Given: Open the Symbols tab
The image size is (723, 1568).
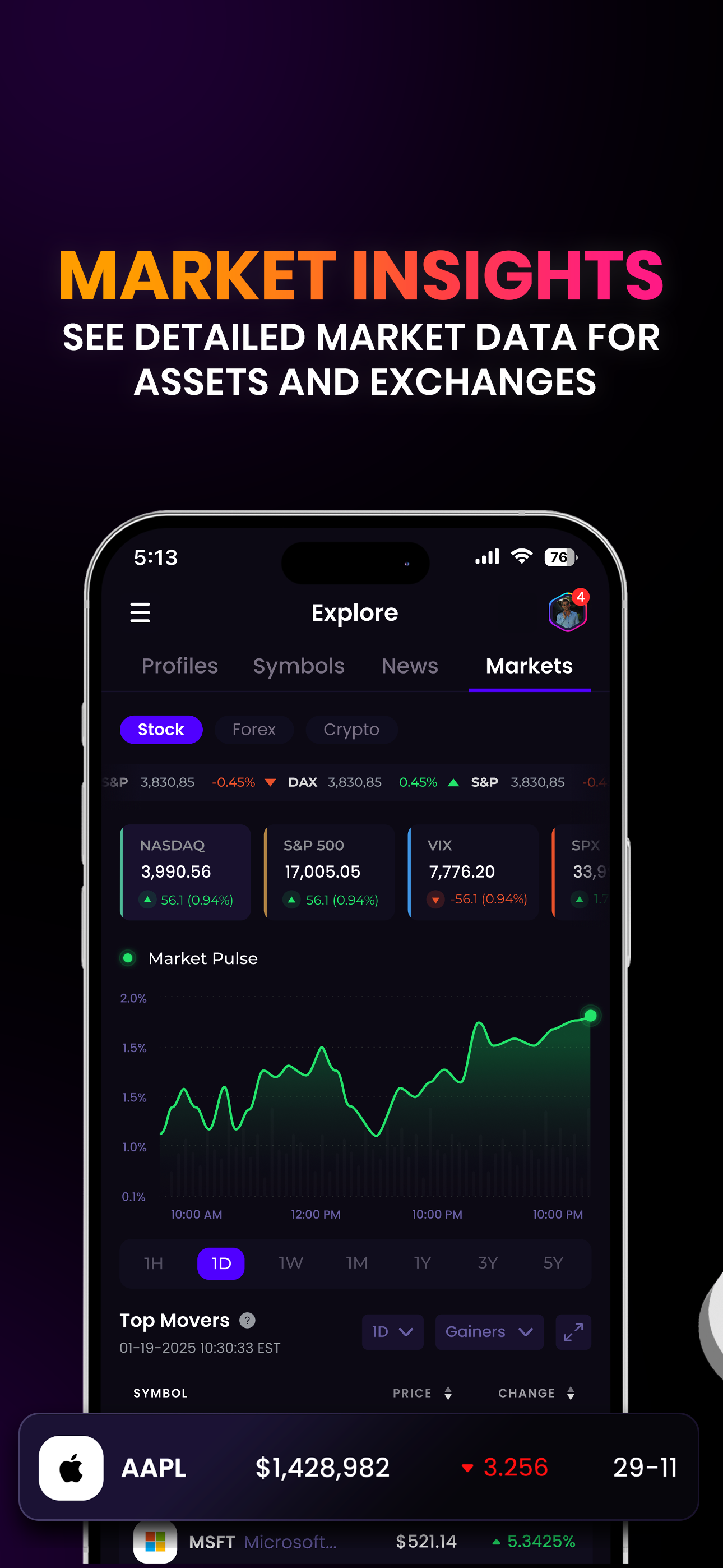Looking at the screenshot, I should 298,666.
